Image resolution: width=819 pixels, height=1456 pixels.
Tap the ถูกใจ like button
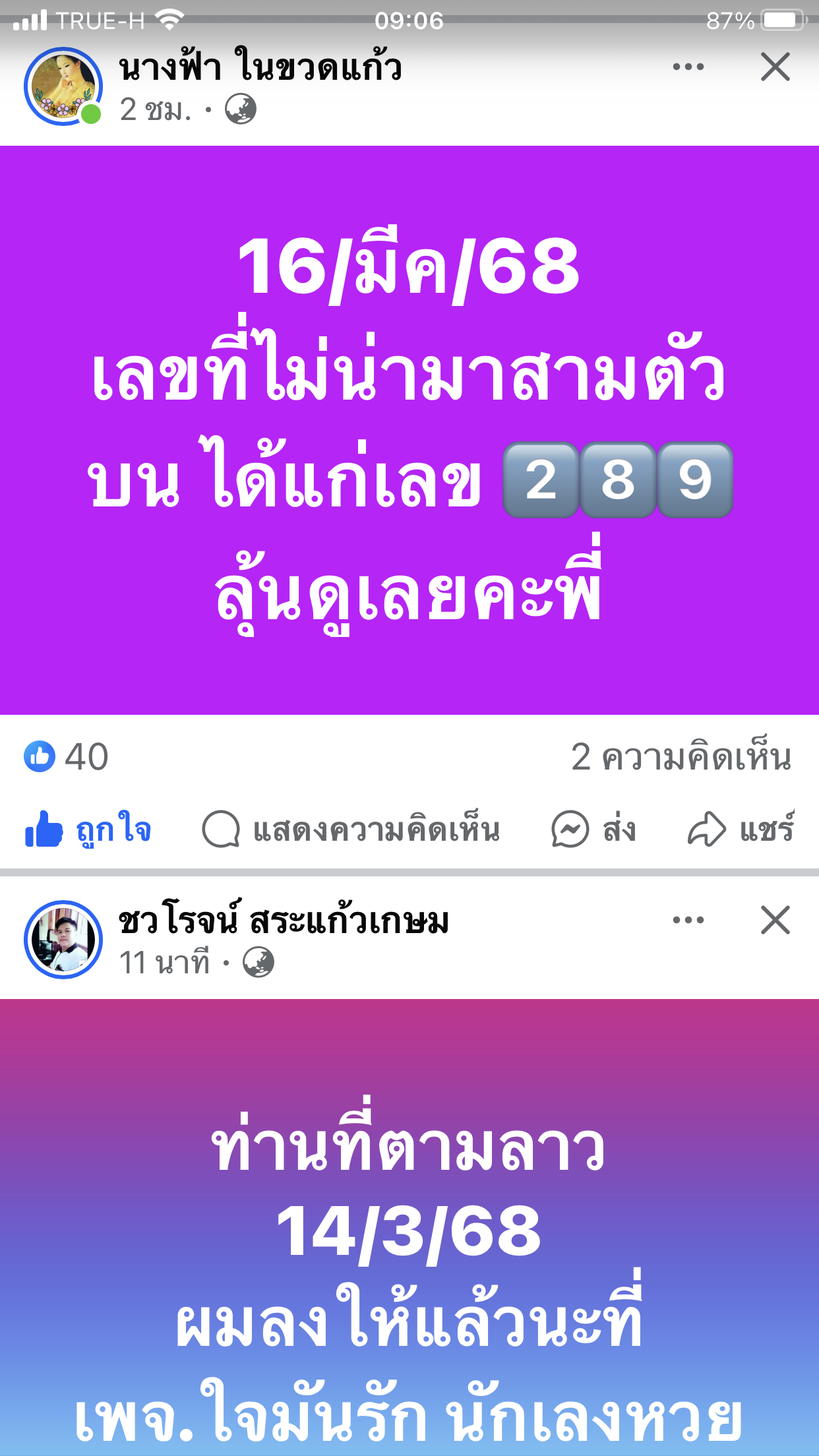pos(88,829)
